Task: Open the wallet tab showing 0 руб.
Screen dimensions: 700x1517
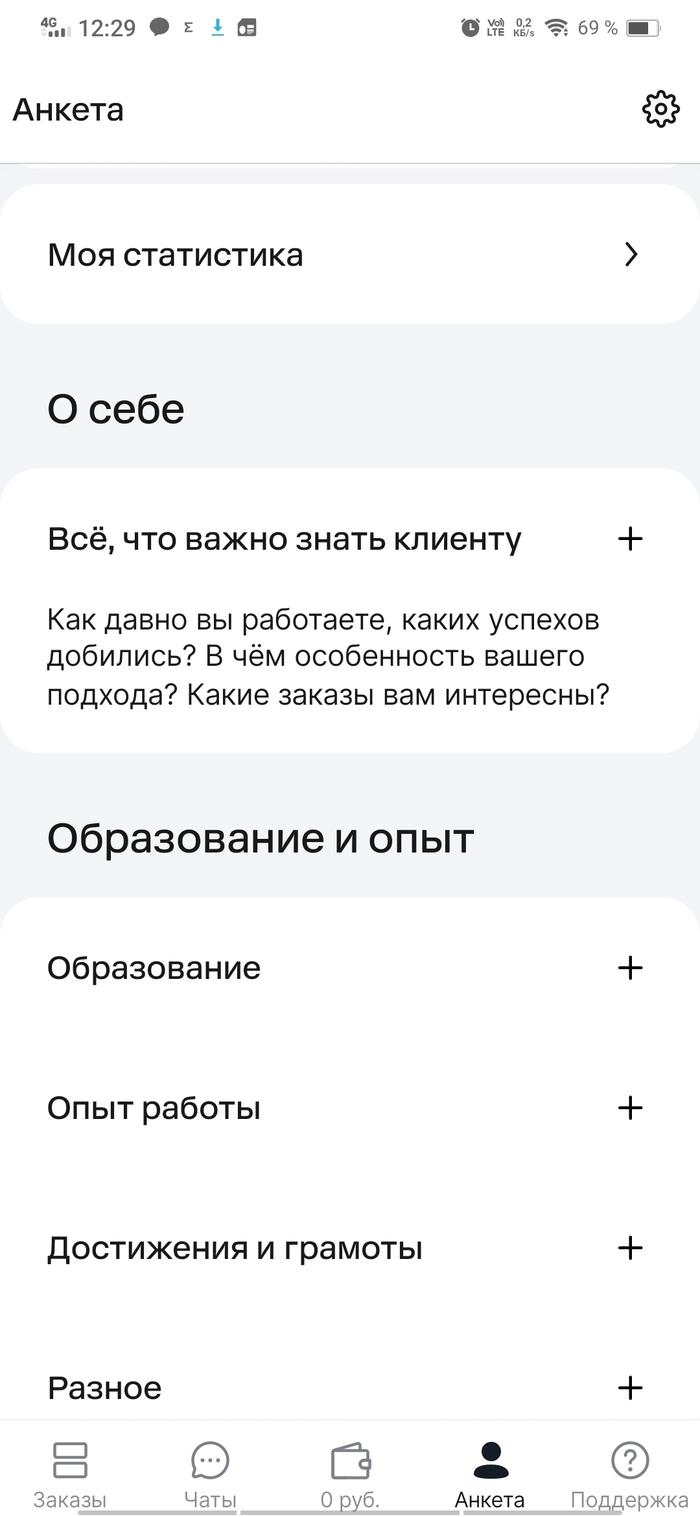Action: tap(350, 1474)
